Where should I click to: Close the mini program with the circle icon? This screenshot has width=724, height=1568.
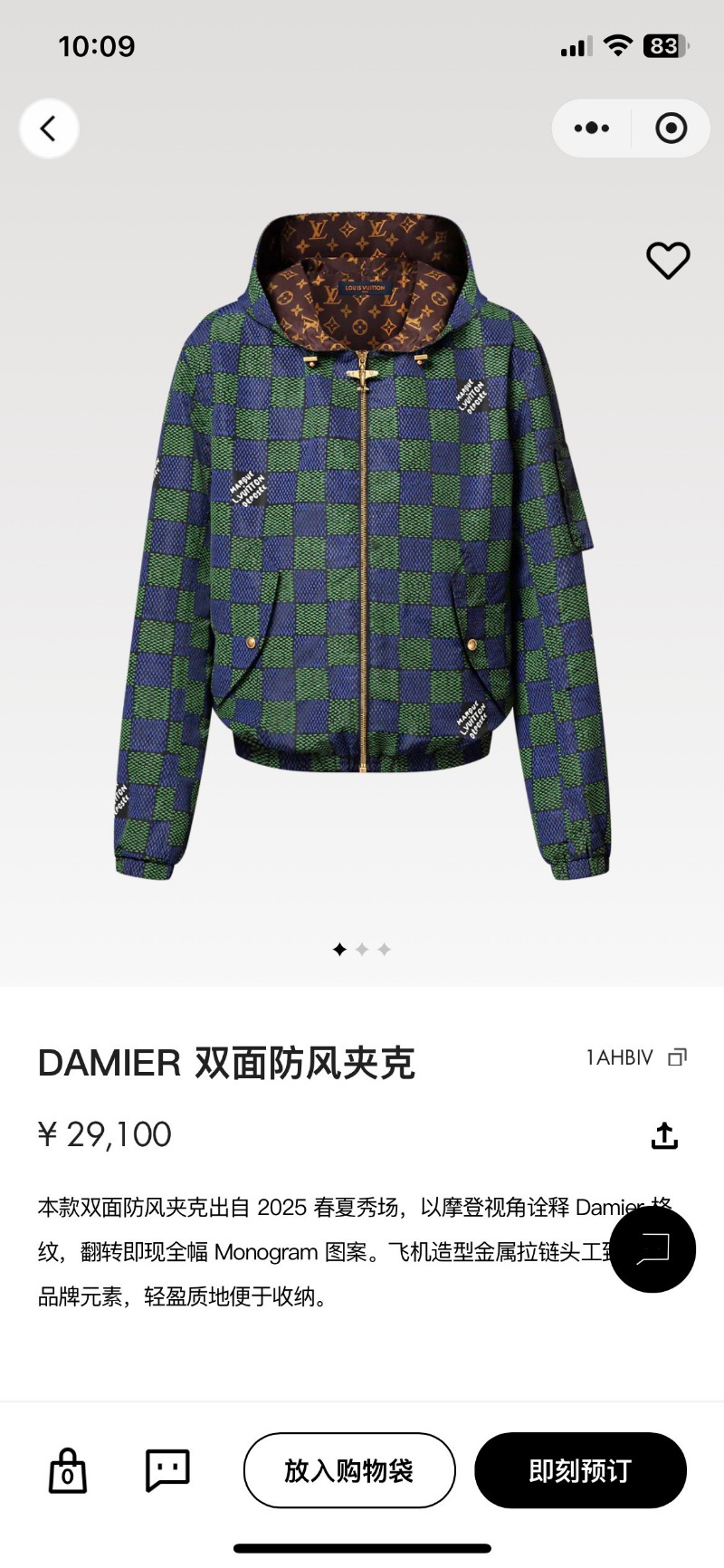coord(671,129)
